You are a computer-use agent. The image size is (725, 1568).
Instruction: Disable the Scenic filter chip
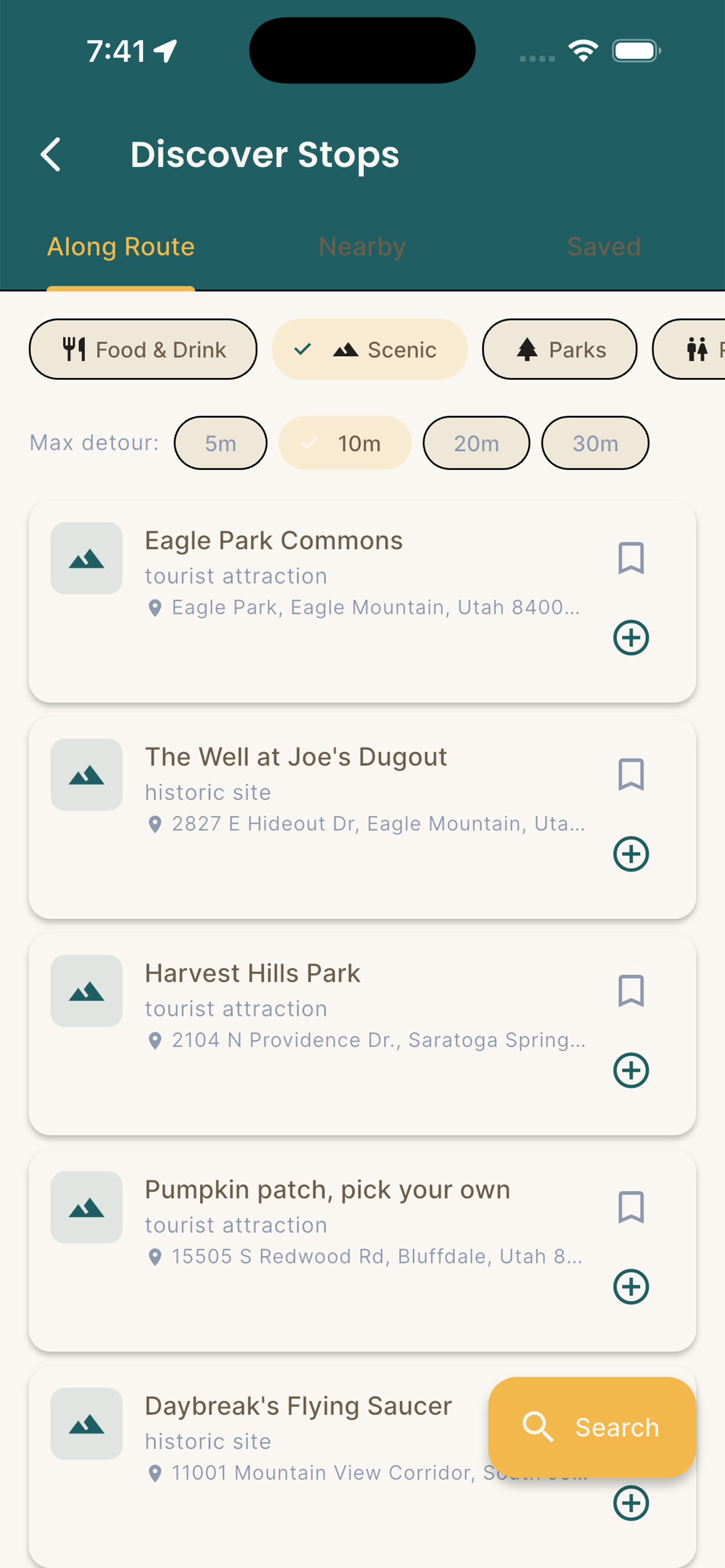pyautogui.click(x=369, y=349)
